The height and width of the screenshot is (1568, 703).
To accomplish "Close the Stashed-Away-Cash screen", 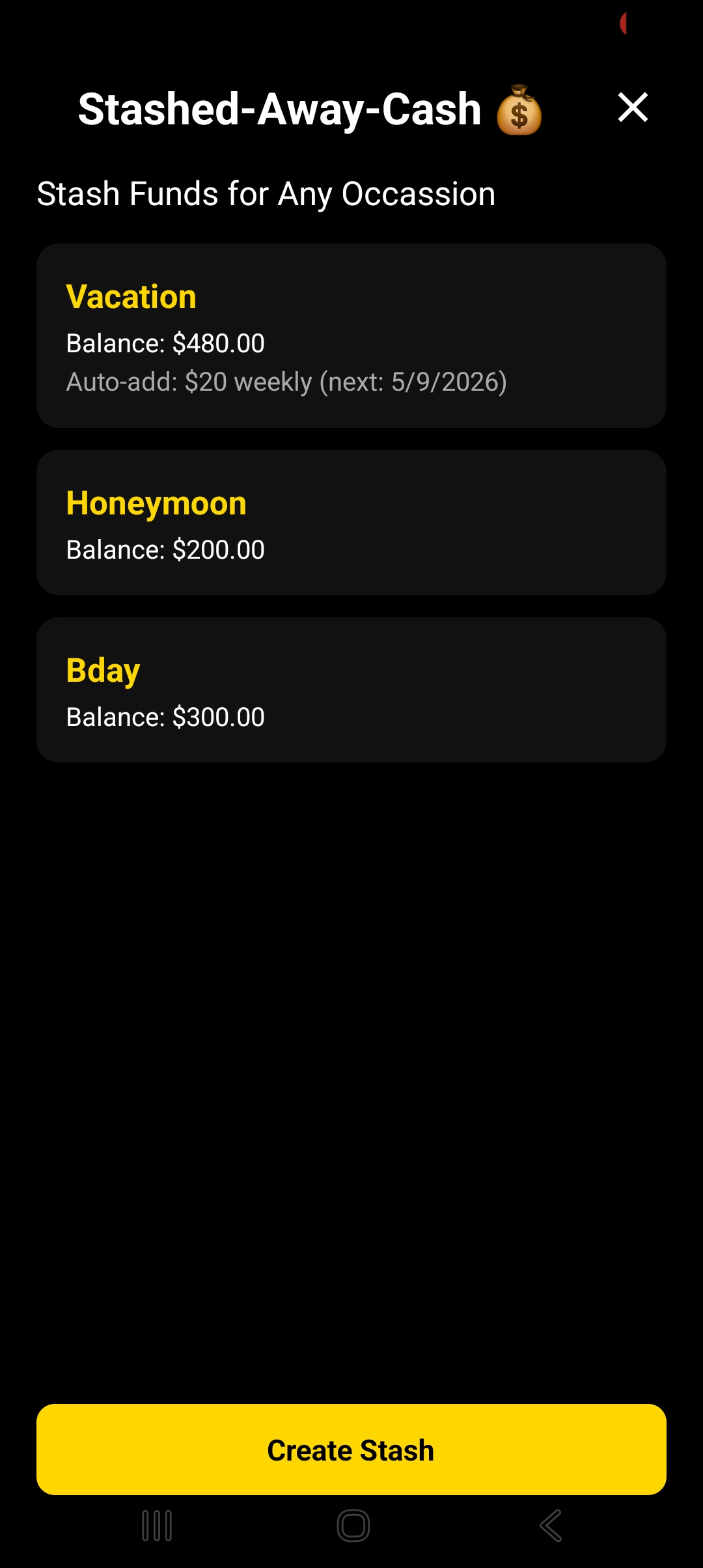I will click(x=633, y=107).
